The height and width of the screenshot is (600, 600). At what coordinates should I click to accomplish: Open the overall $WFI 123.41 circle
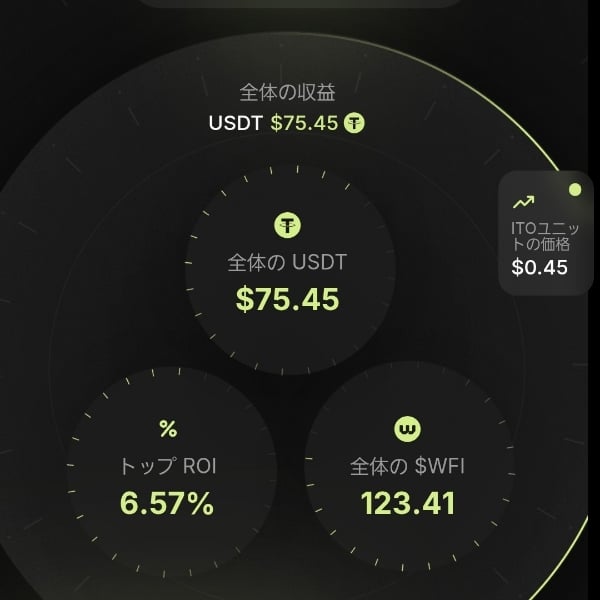point(407,470)
